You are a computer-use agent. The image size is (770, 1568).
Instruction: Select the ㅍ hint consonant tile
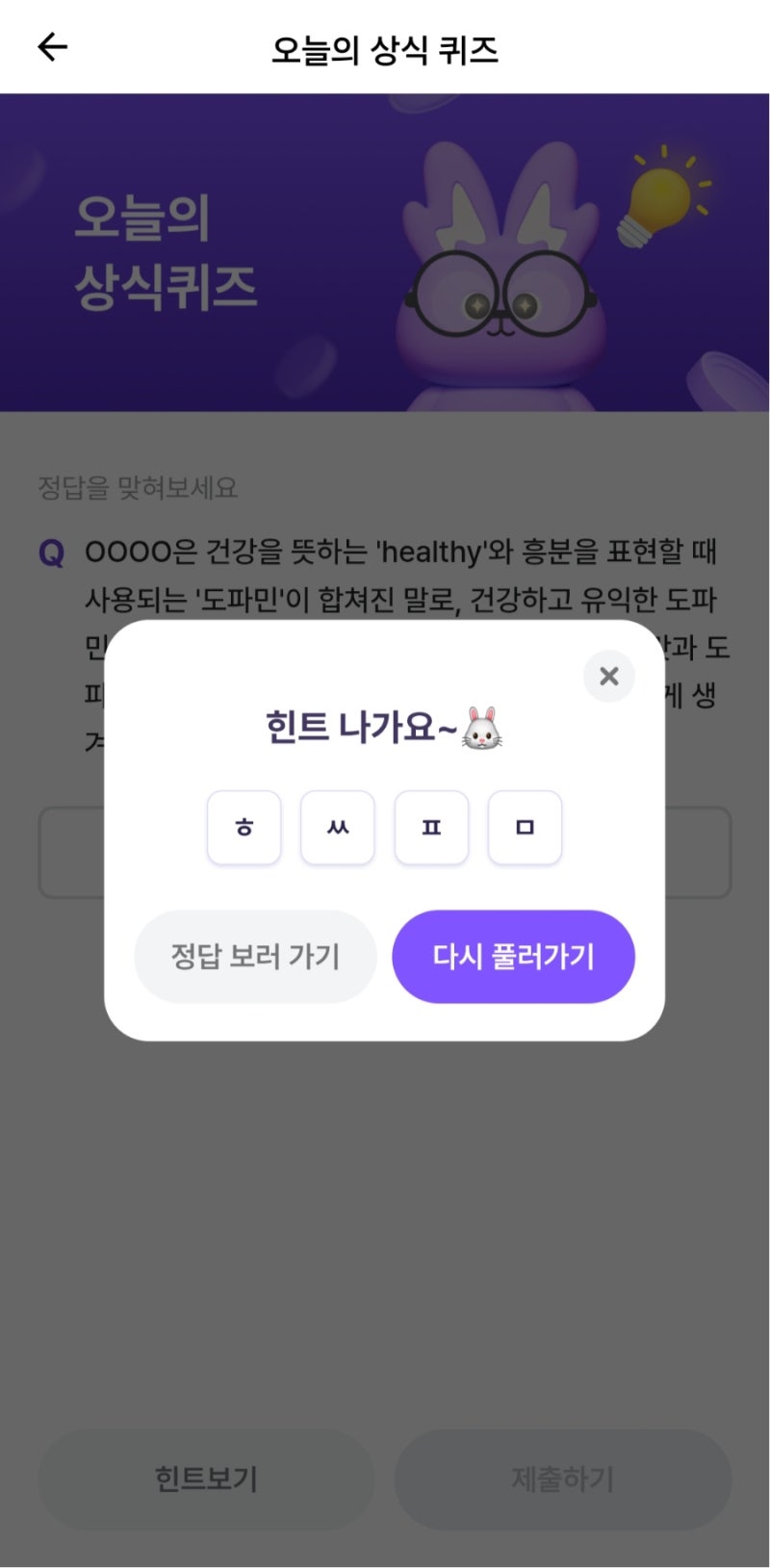431,828
